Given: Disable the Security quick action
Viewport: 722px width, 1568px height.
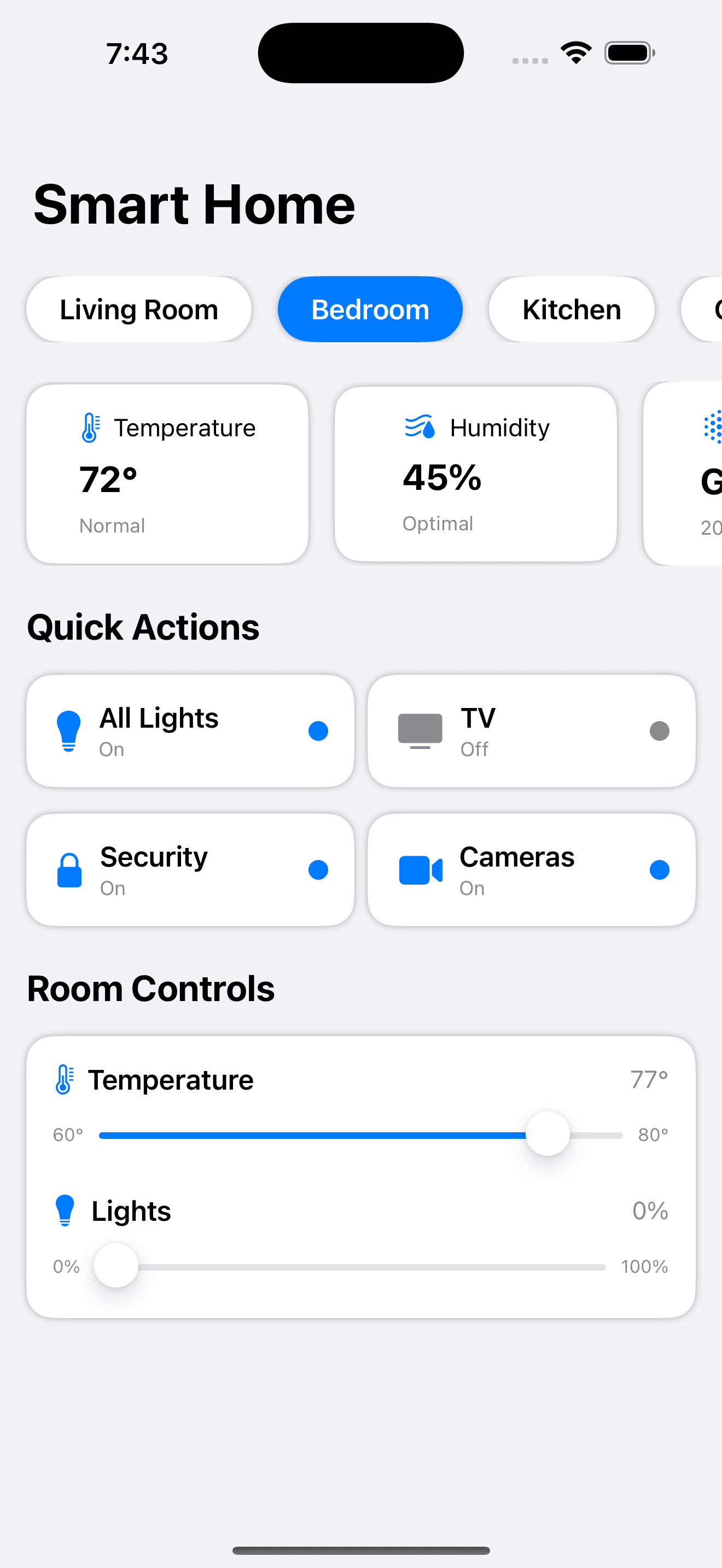Looking at the screenshot, I should click(x=190, y=870).
